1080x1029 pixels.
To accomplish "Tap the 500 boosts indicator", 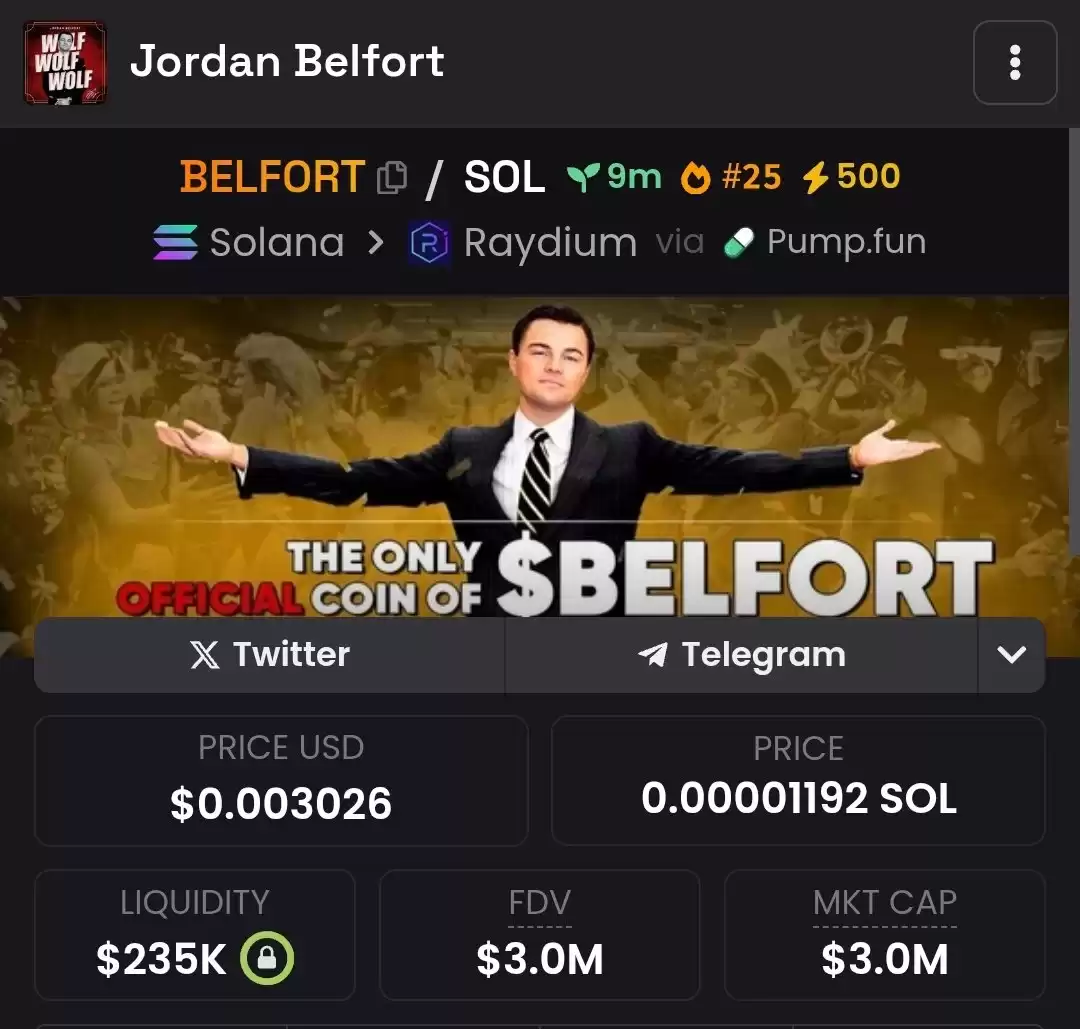I will pyautogui.click(x=851, y=177).
